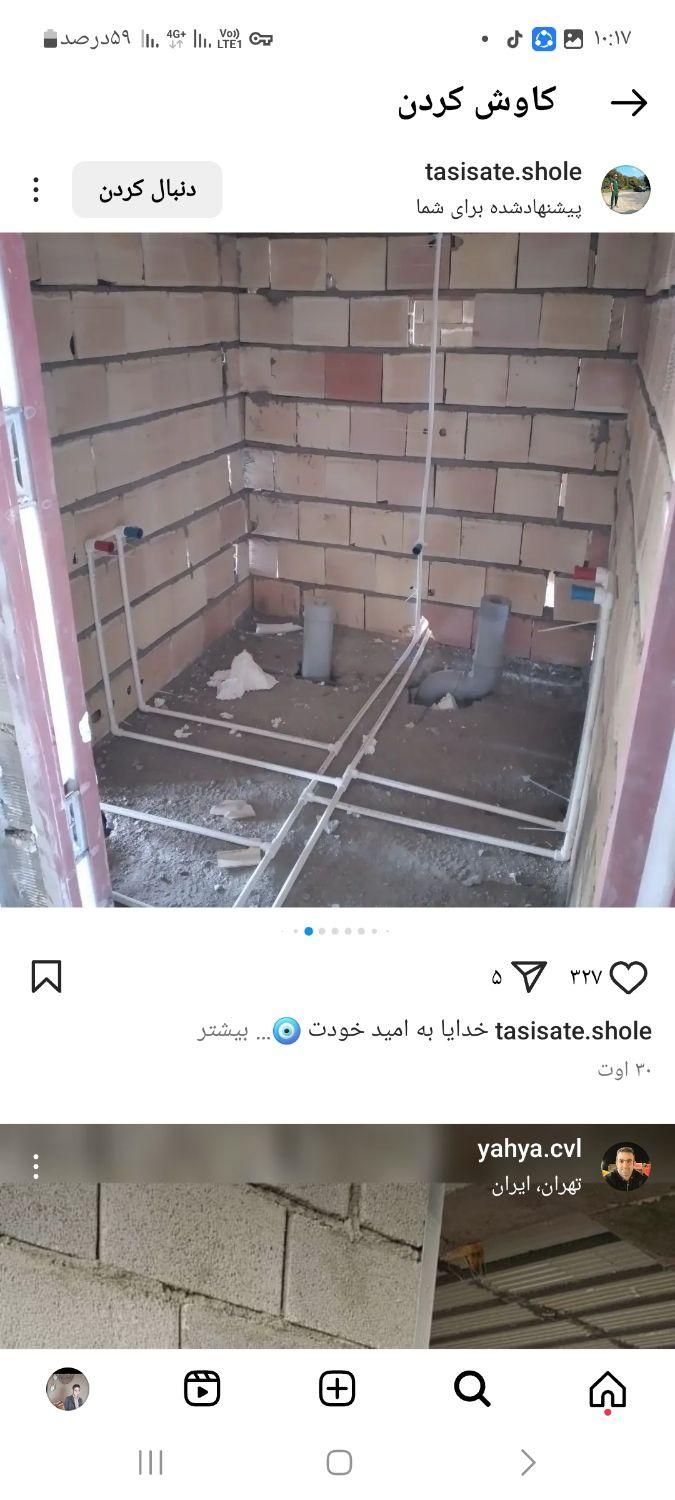Open yahya.cvl profile from post header
The image size is (675, 1500).
click(x=529, y=1150)
